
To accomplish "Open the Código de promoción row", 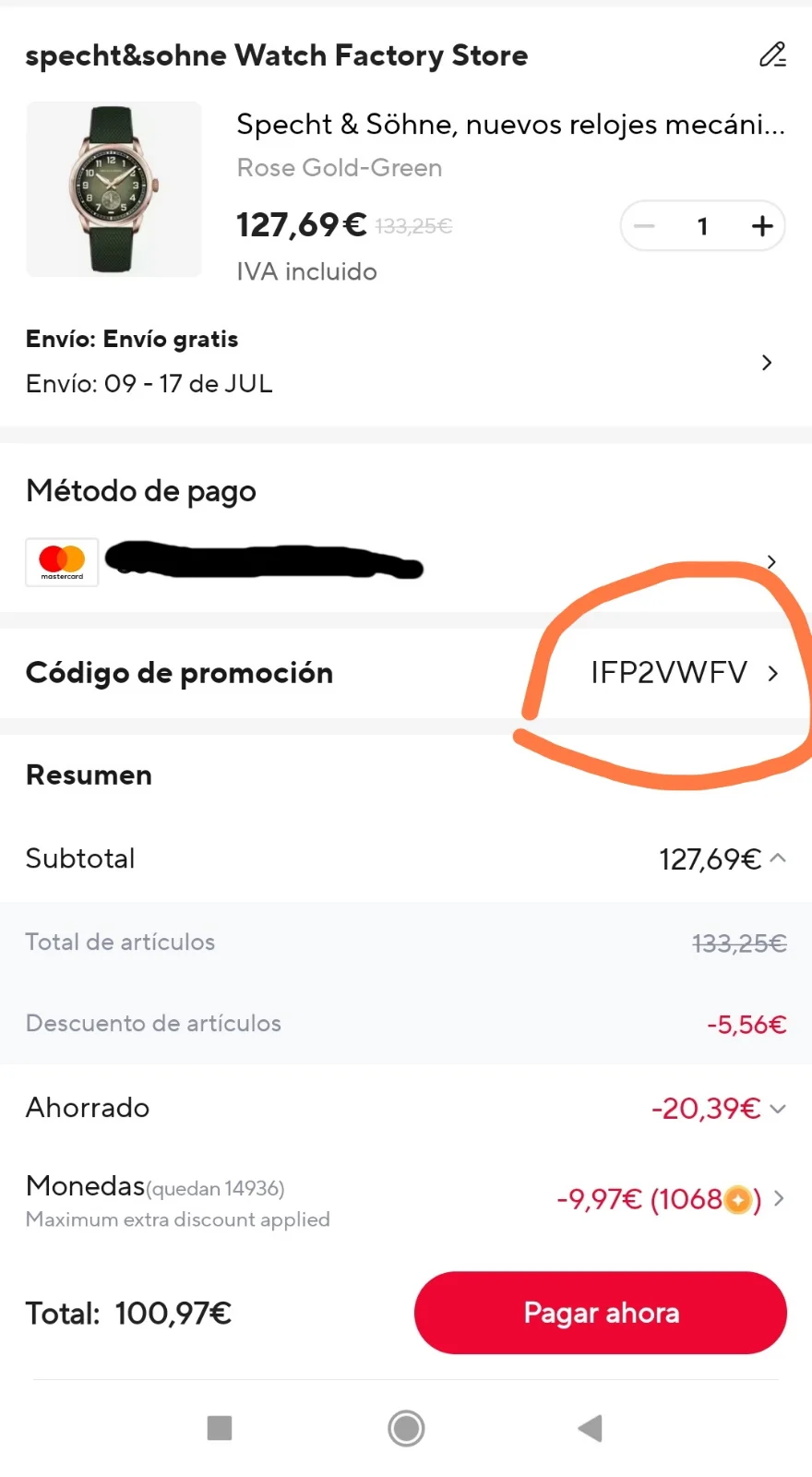I will point(406,673).
